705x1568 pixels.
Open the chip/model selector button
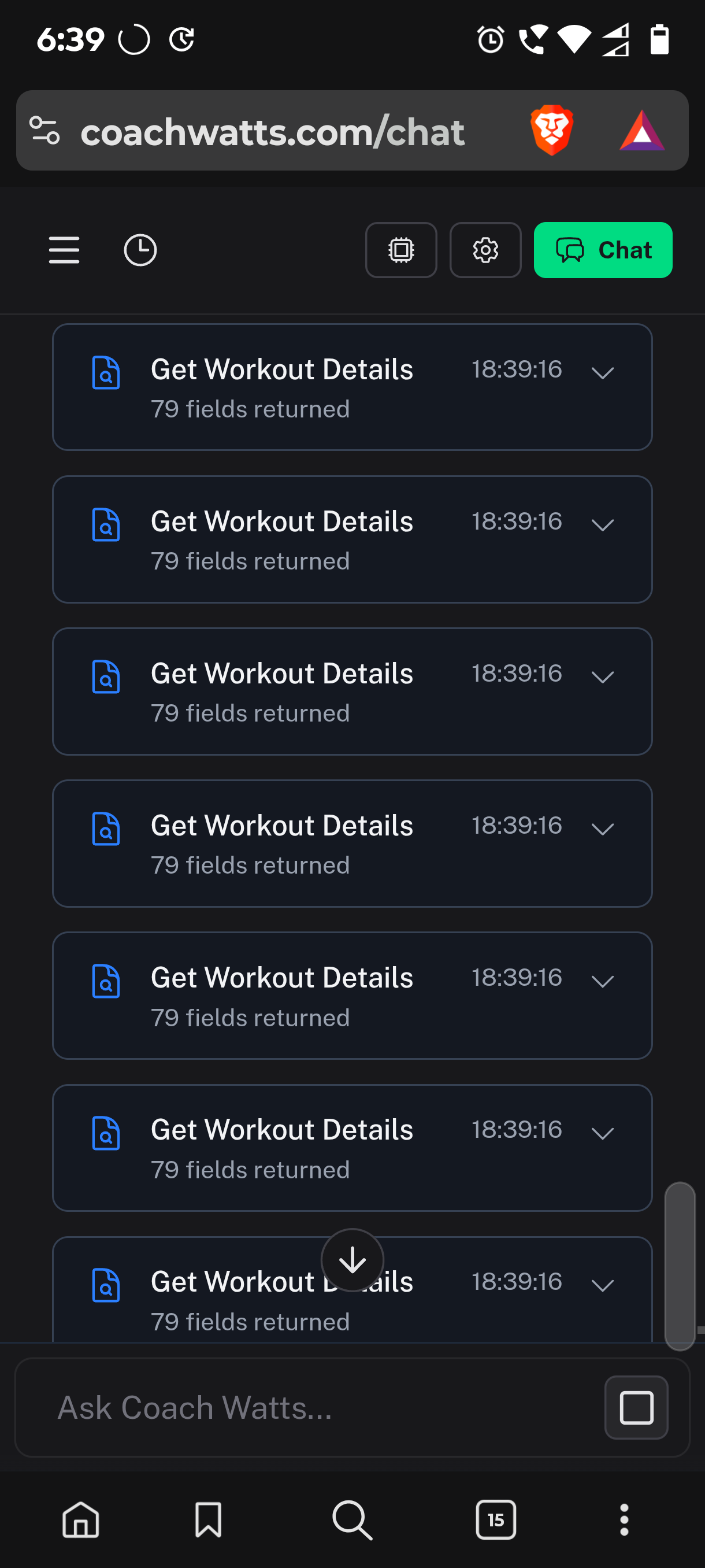click(401, 250)
